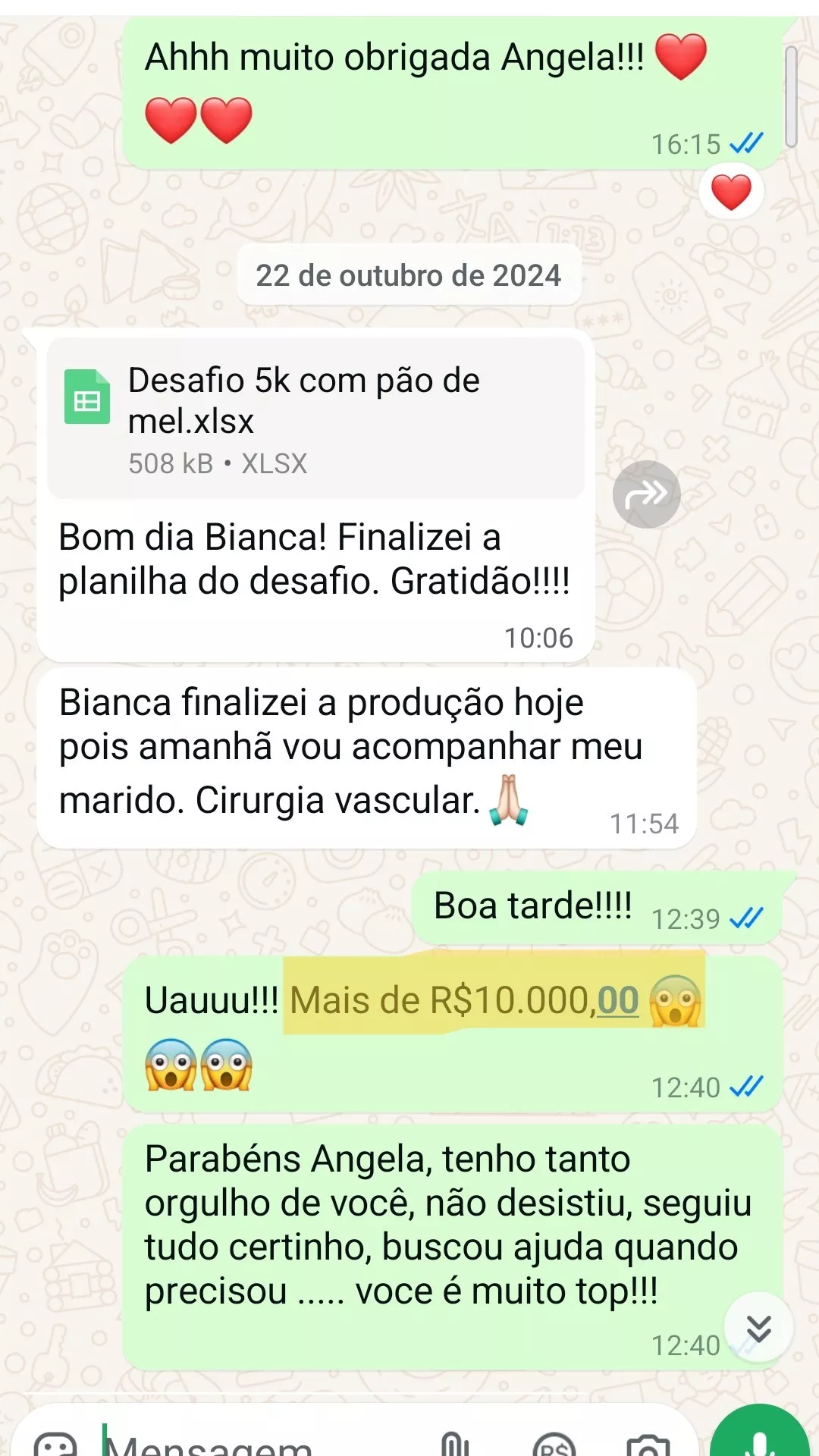
Task: Open the heart reaction under the 16:15 message
Action: pos(731,193)
